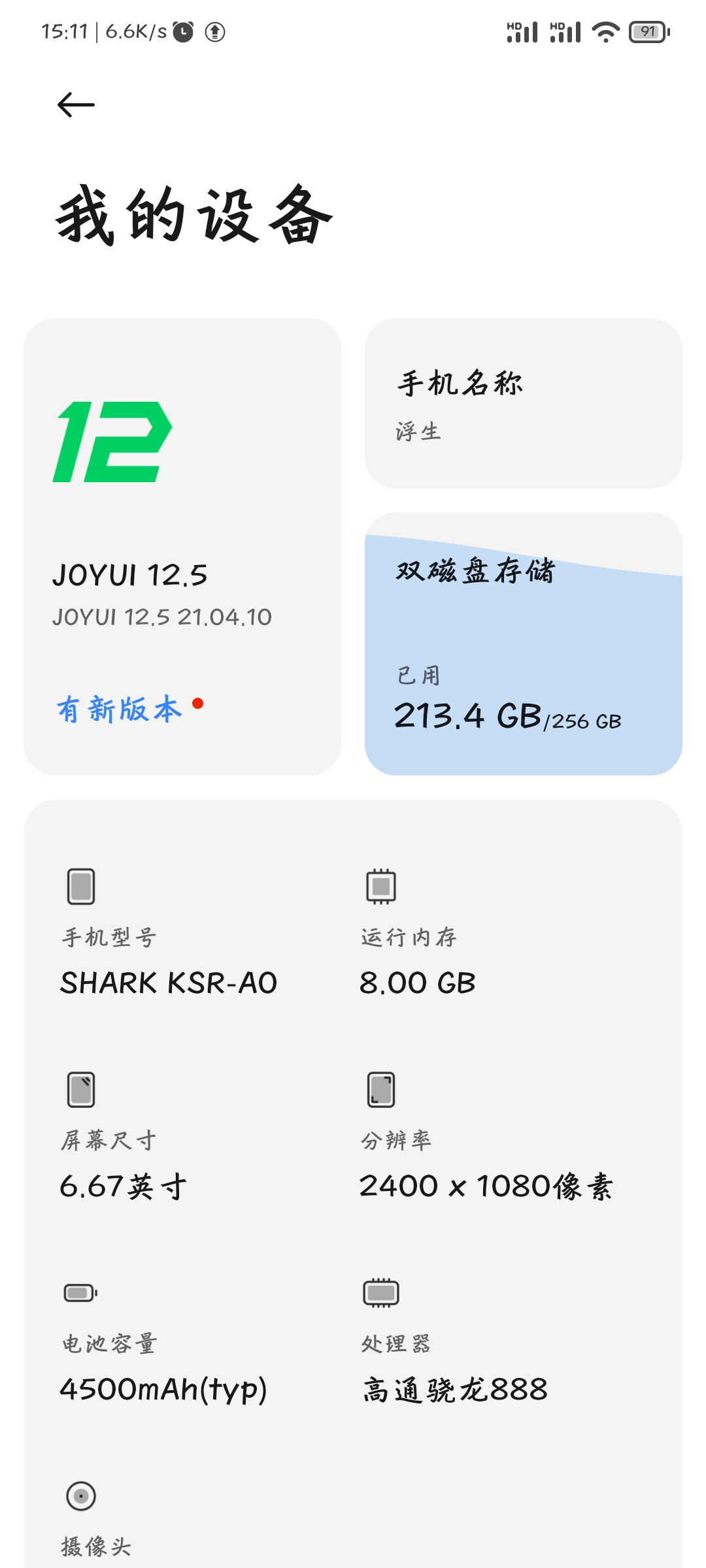Go back using the top-left arrow

76,105
